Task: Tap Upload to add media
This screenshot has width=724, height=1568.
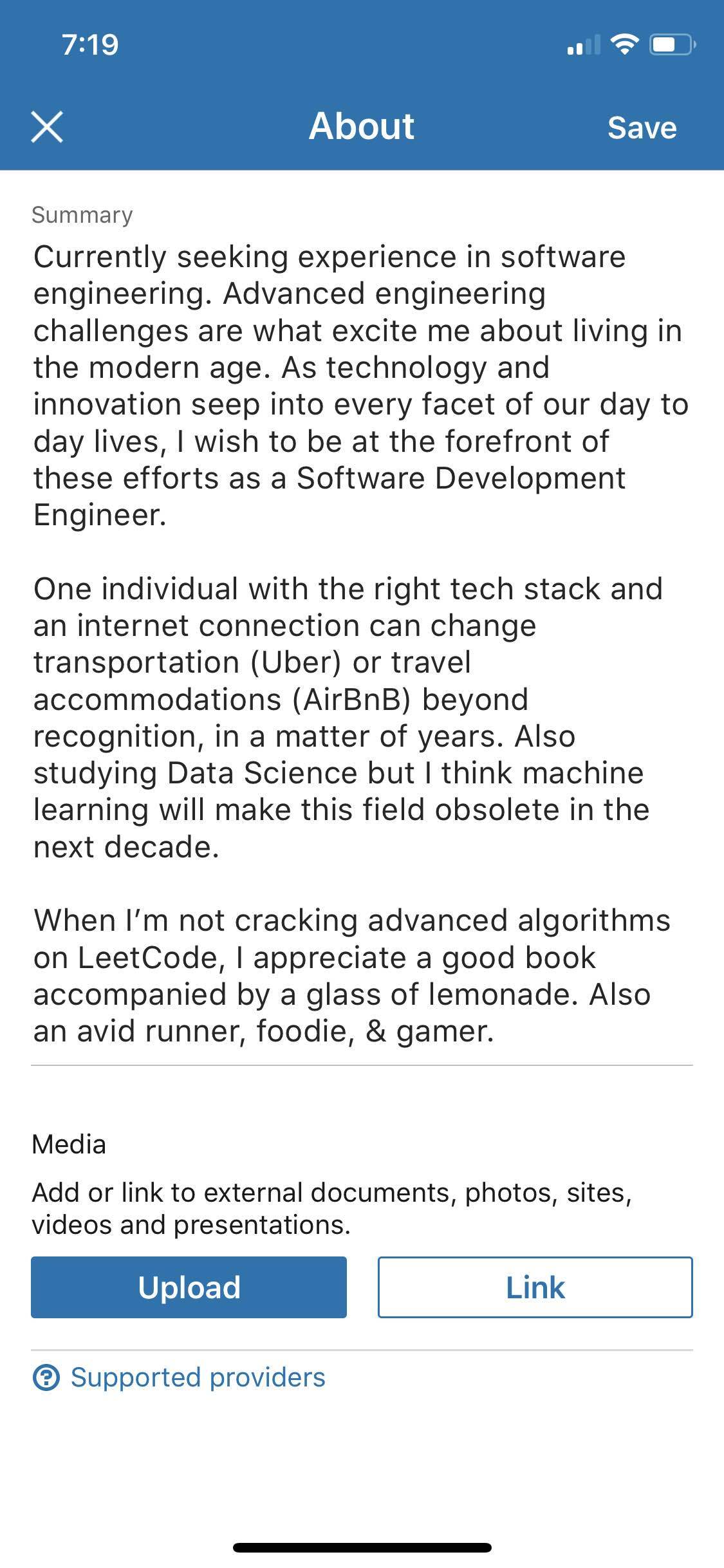Action: 189,1287
